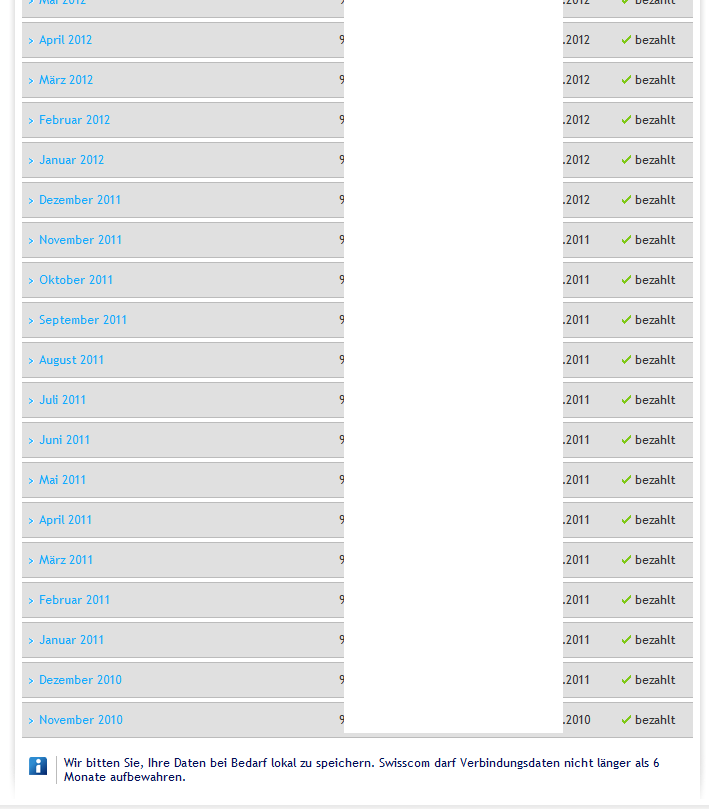Open the Juli 2011 invoice

click(x=62, y=400)
